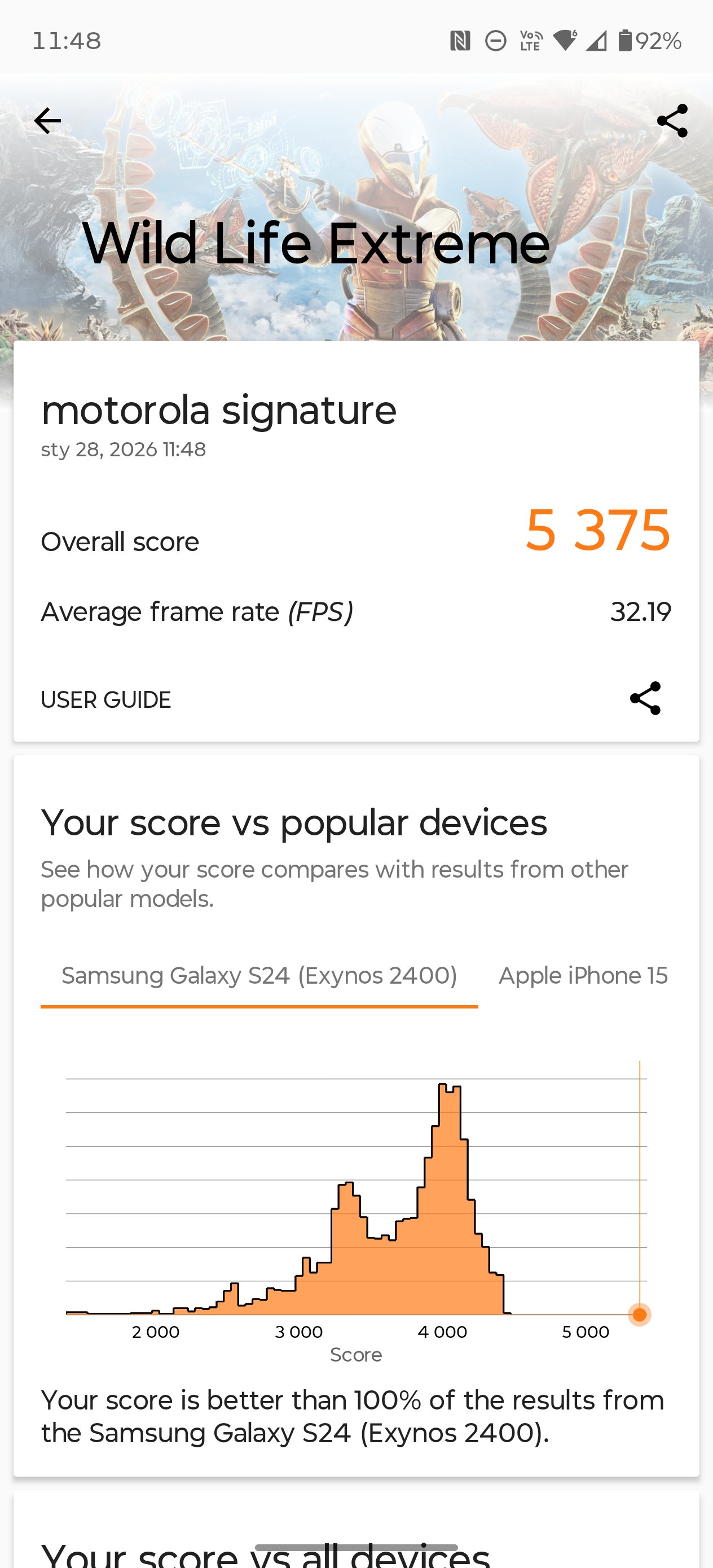Select the Samsung Galaxy S24 (Exynos 2400) tab
The height and width of the screenshot is (1568, 713).
pyautogui.click(x=259, y=976)
